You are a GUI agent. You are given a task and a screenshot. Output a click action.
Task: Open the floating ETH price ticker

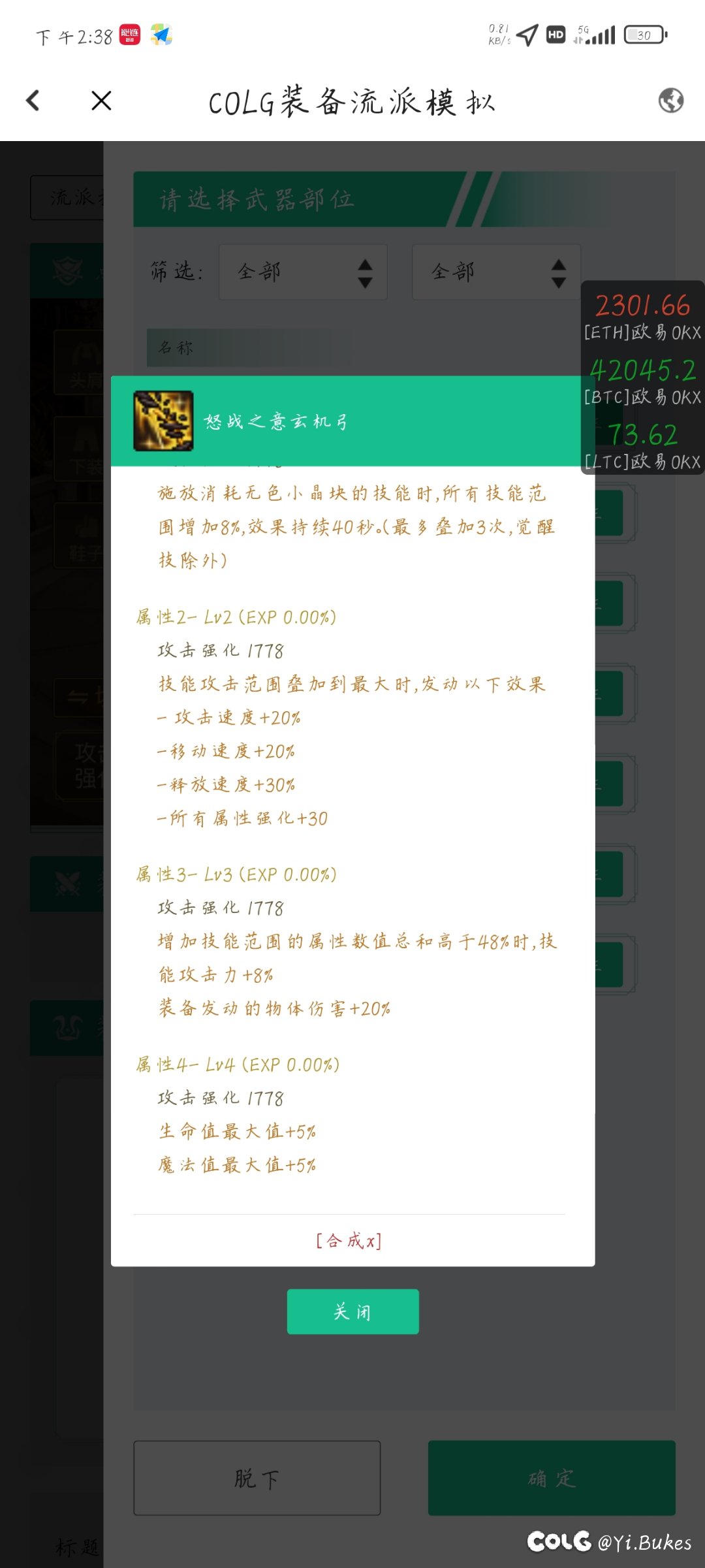point(642,317)
